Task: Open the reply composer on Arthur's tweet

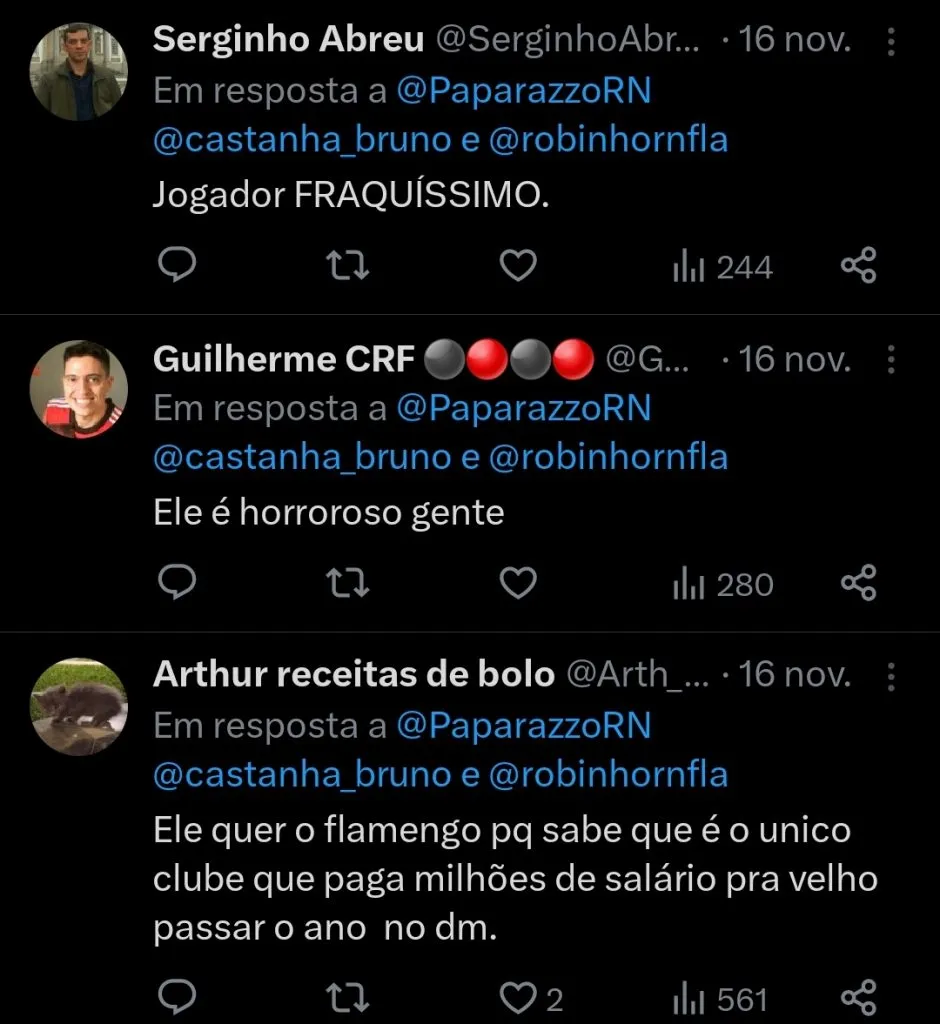Action: 178,996
